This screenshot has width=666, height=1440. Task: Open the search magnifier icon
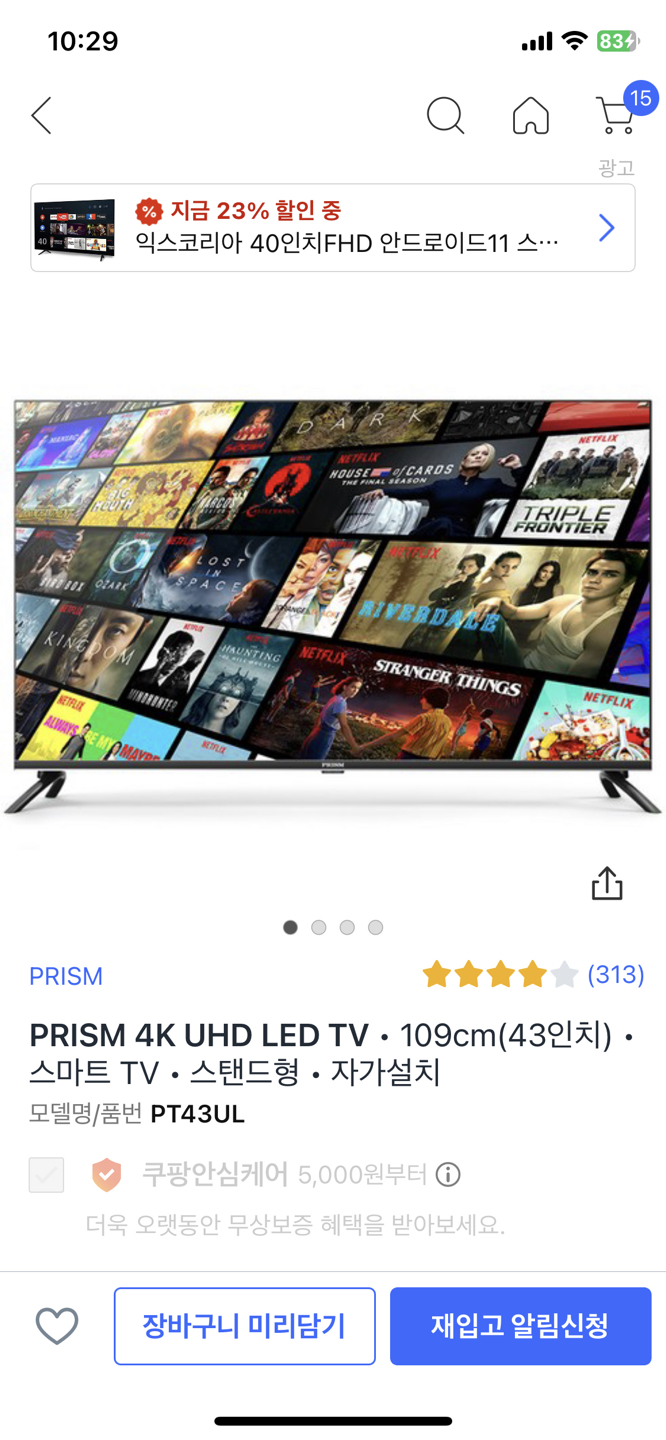(x=445, y=116)
